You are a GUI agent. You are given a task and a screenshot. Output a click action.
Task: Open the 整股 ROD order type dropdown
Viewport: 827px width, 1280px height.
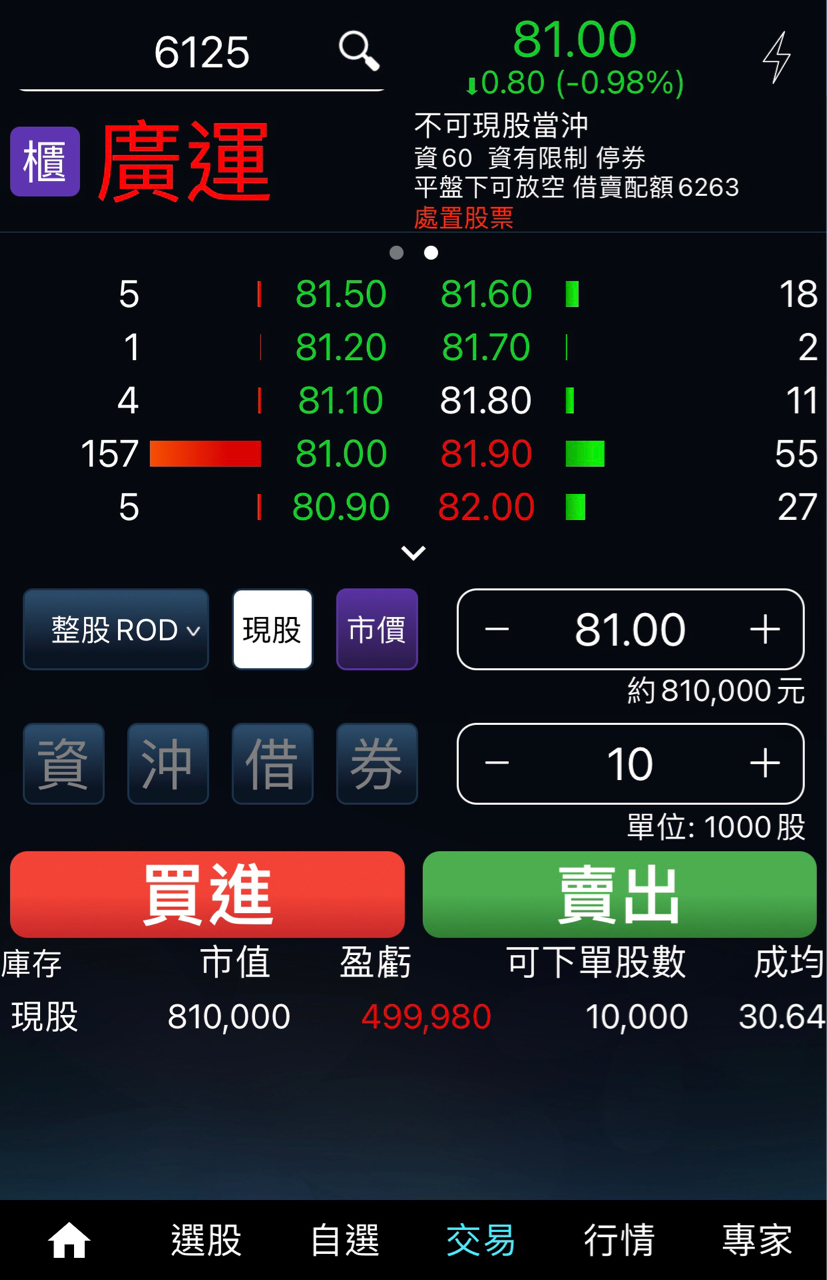115,629
